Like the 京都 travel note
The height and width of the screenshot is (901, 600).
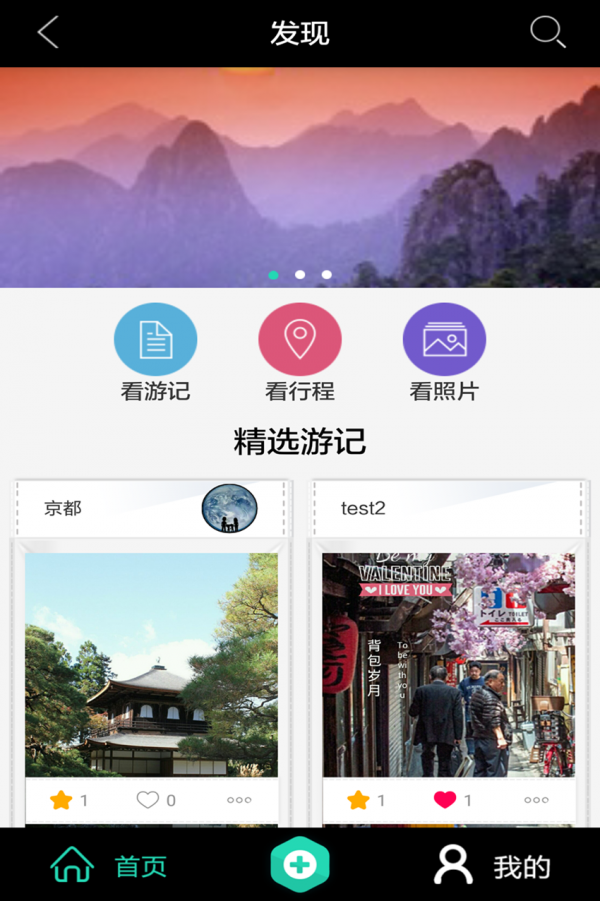click(x=148, y=800)
